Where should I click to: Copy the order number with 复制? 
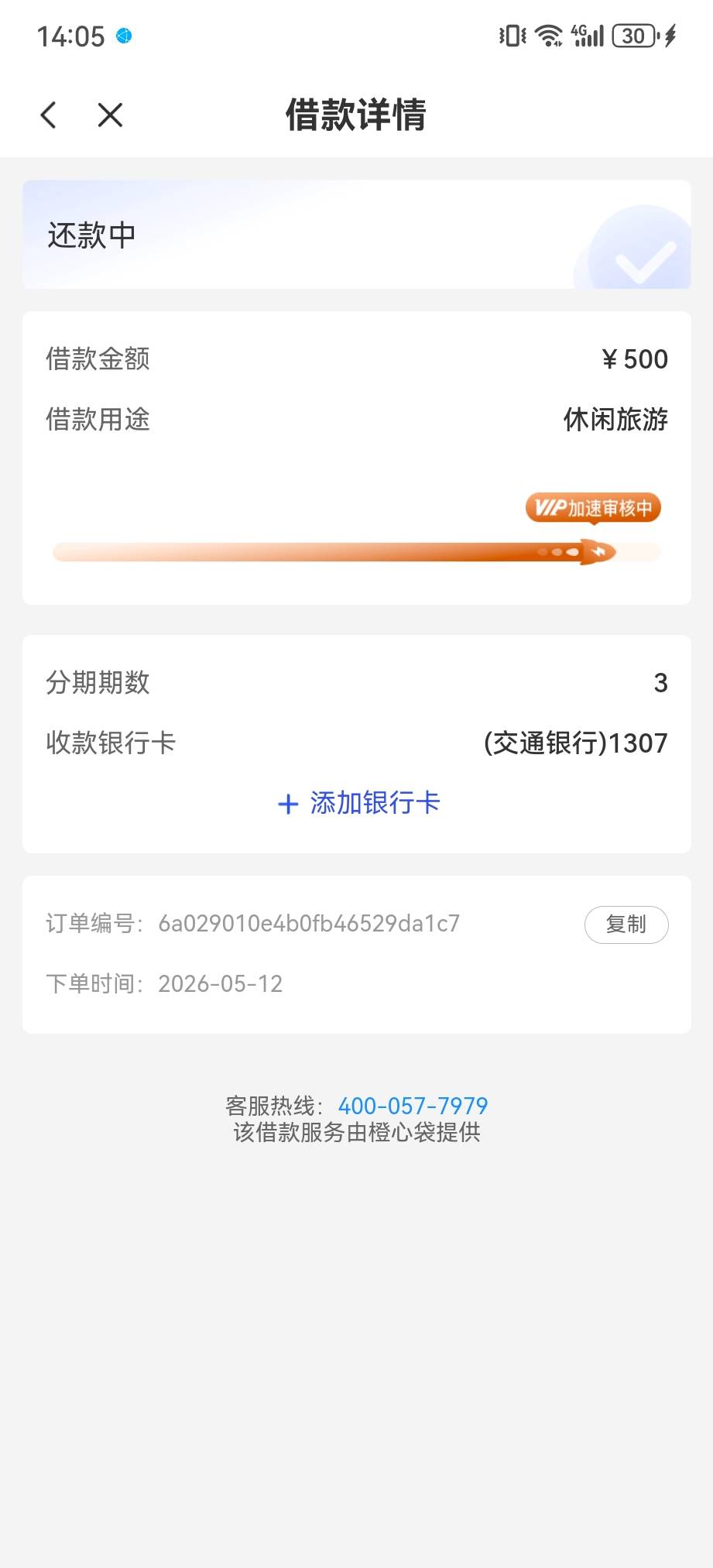tap(626, 925)
